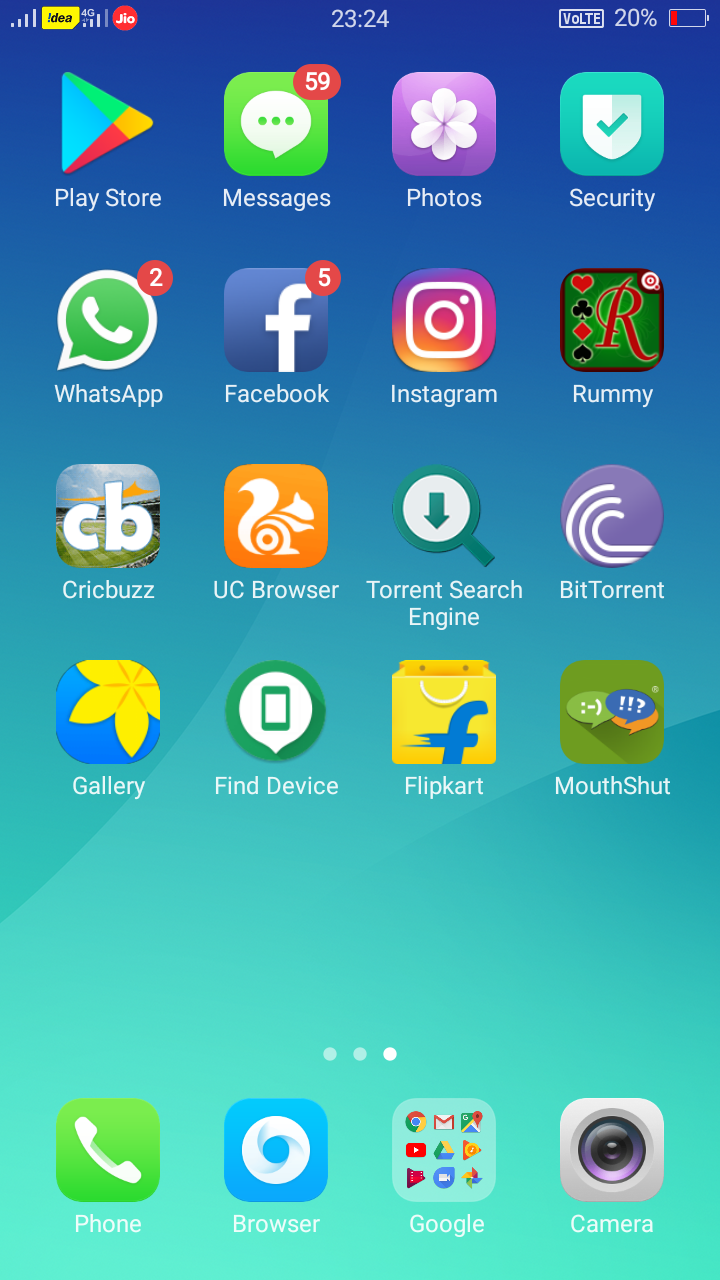The height and width of the screenshot is (1280, 720).
Task: Start the Rummy game
Action: 612,320
